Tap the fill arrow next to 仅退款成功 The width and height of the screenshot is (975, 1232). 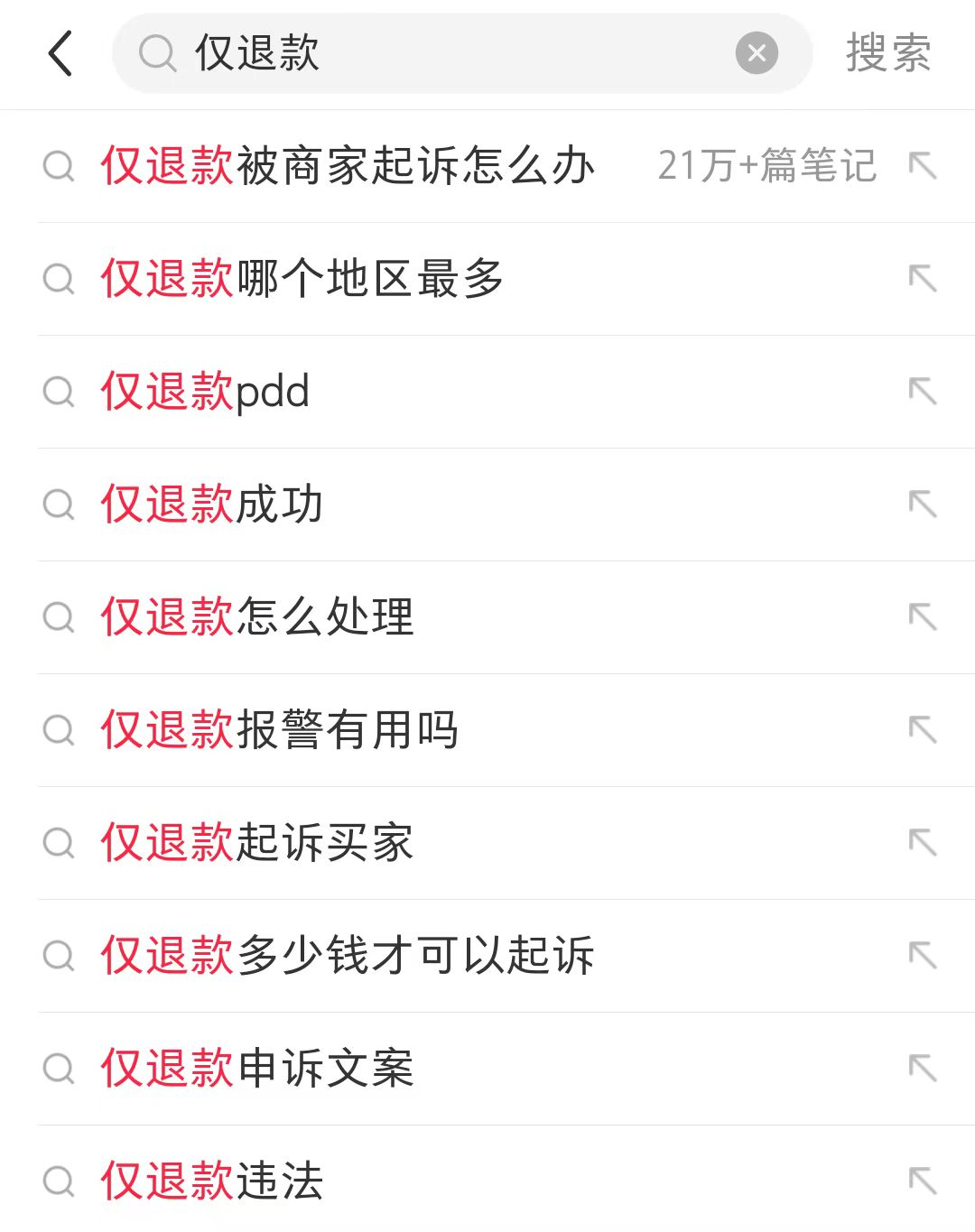[923, 505]
